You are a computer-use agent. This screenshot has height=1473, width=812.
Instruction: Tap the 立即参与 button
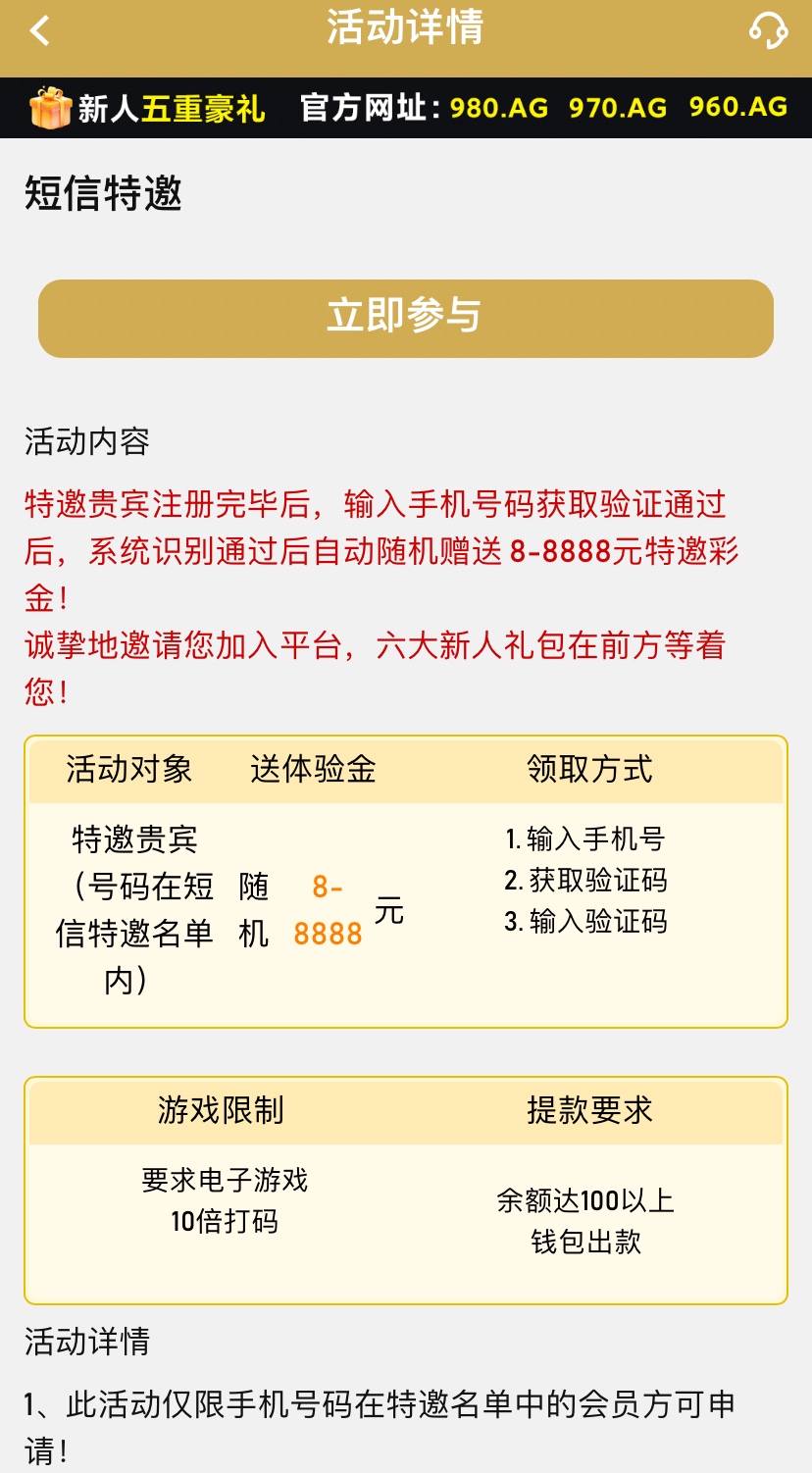tap(405, 318)
